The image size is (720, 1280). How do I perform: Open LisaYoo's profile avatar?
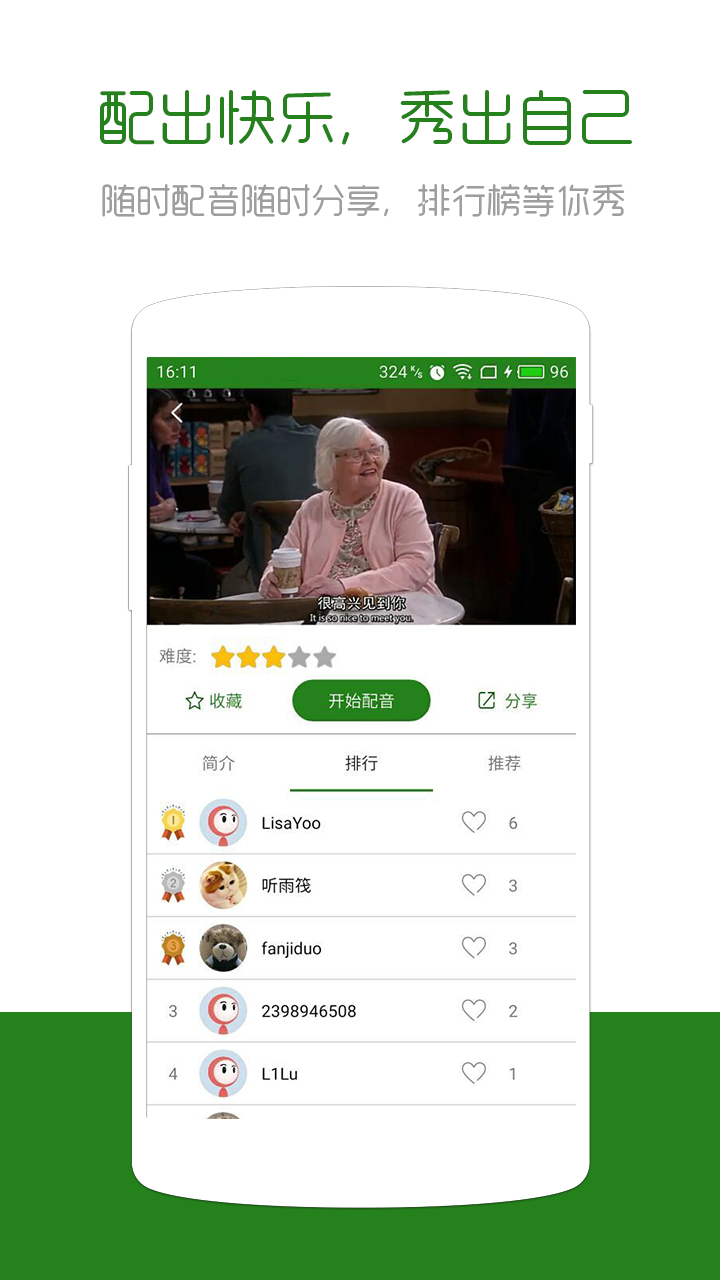click(x=224, y=822)
